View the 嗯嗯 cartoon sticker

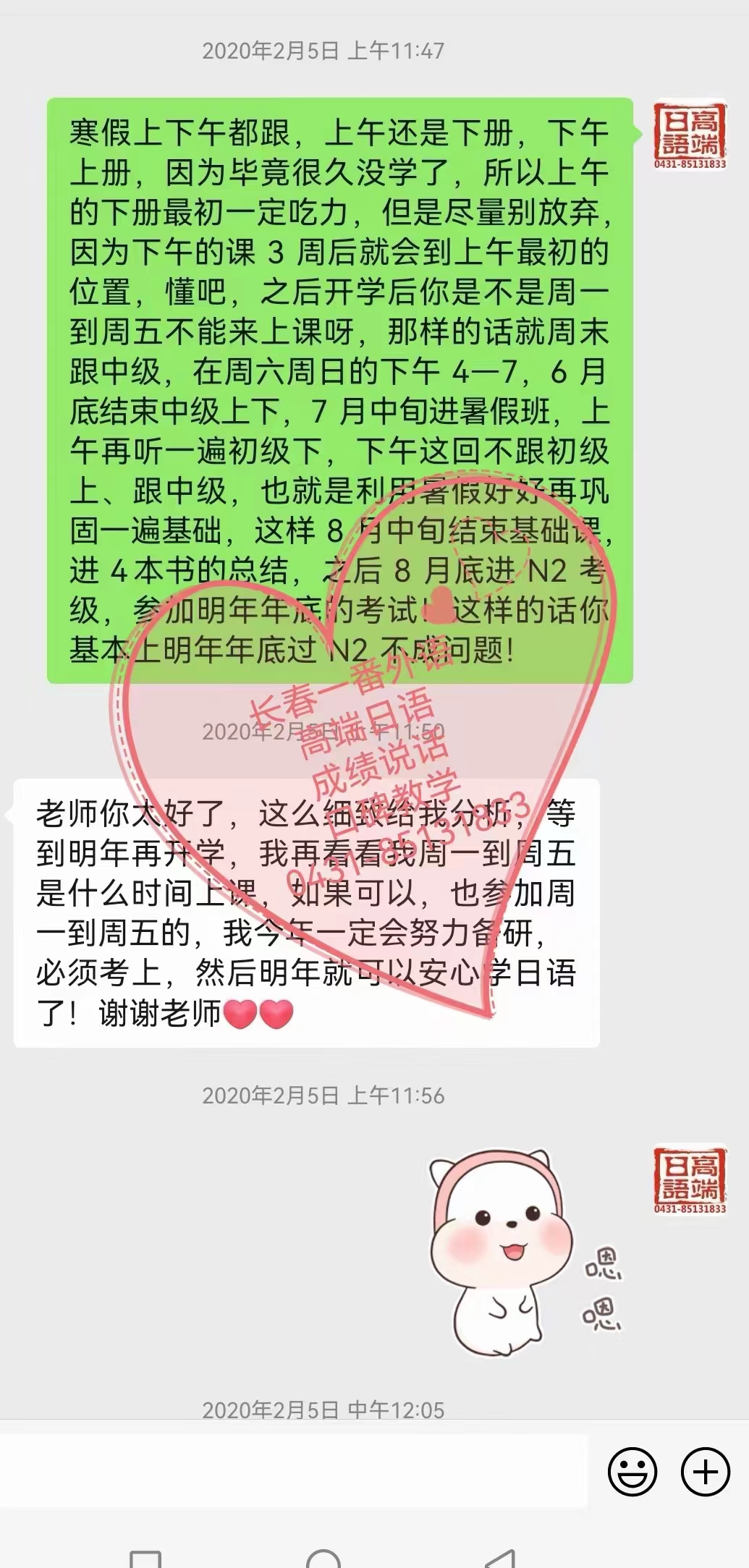(x=526, y=1253)
